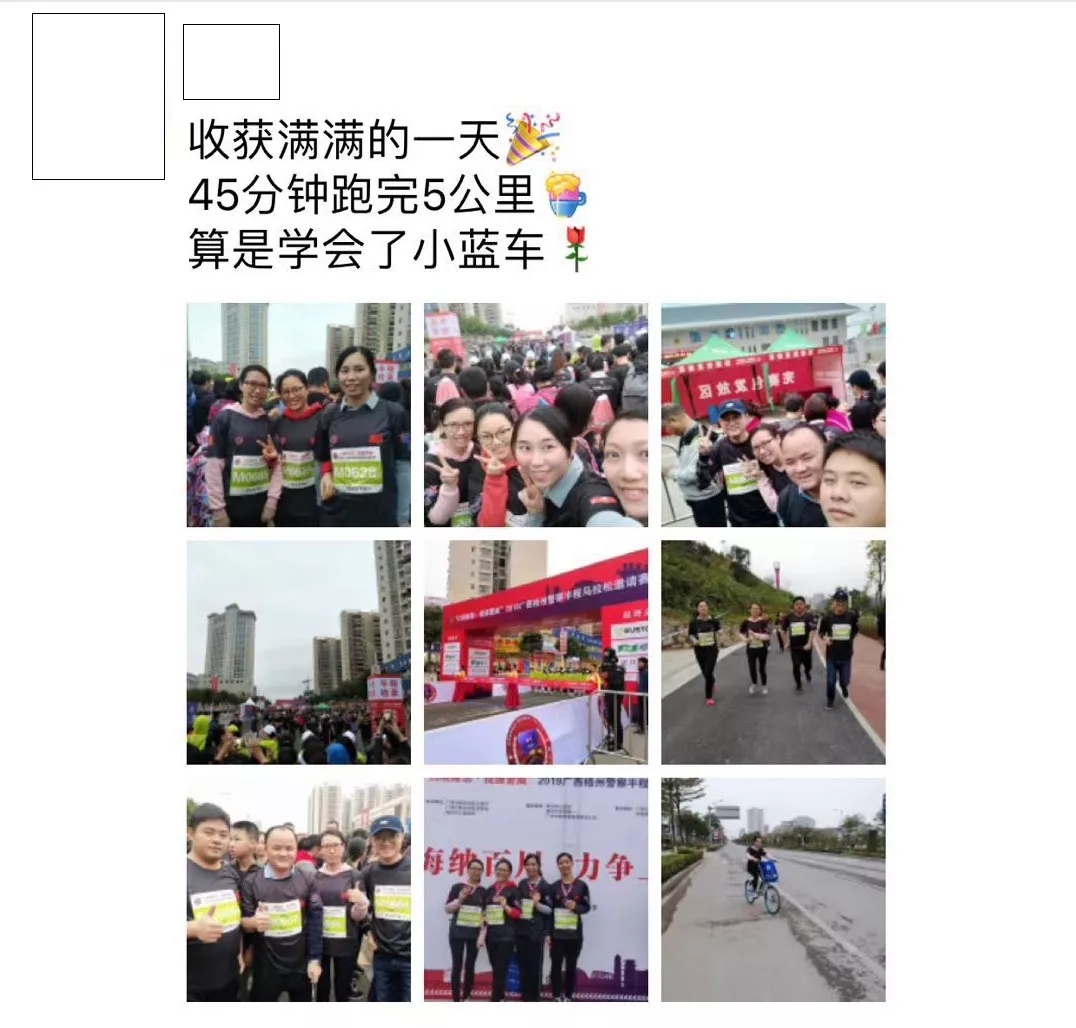Open group photo of men giving thumbs up

(298, 890)
